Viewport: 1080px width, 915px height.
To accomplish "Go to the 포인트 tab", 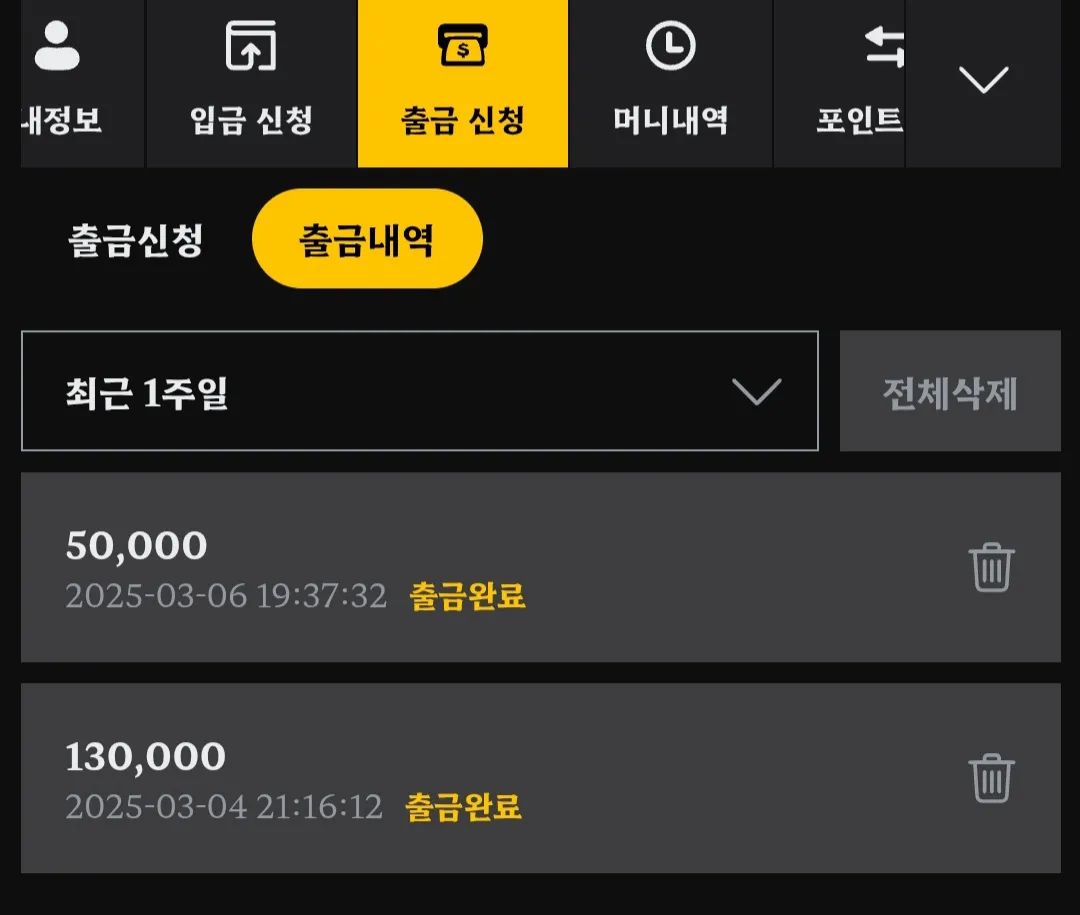I will pyautogui.click(x=840, y=83).
